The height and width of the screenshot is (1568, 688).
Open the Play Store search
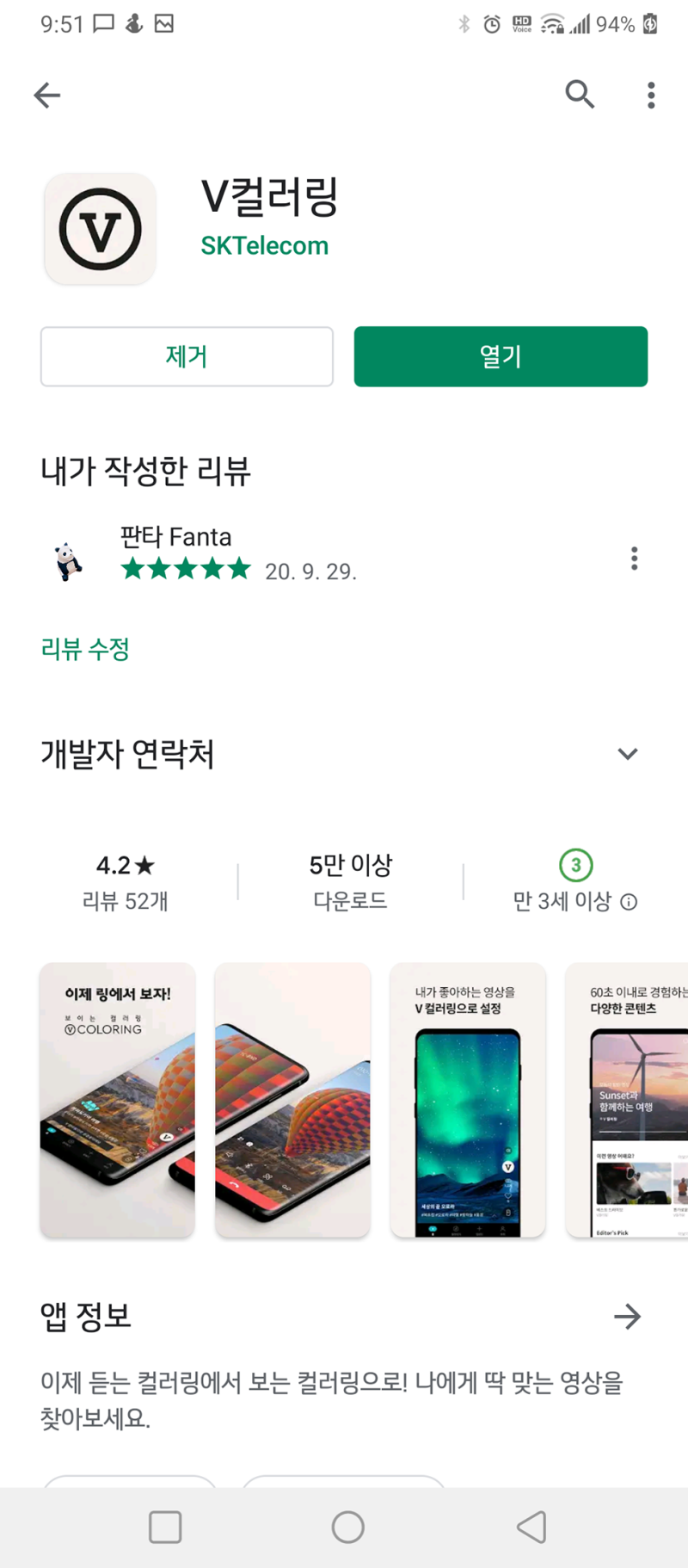point(580,95)
